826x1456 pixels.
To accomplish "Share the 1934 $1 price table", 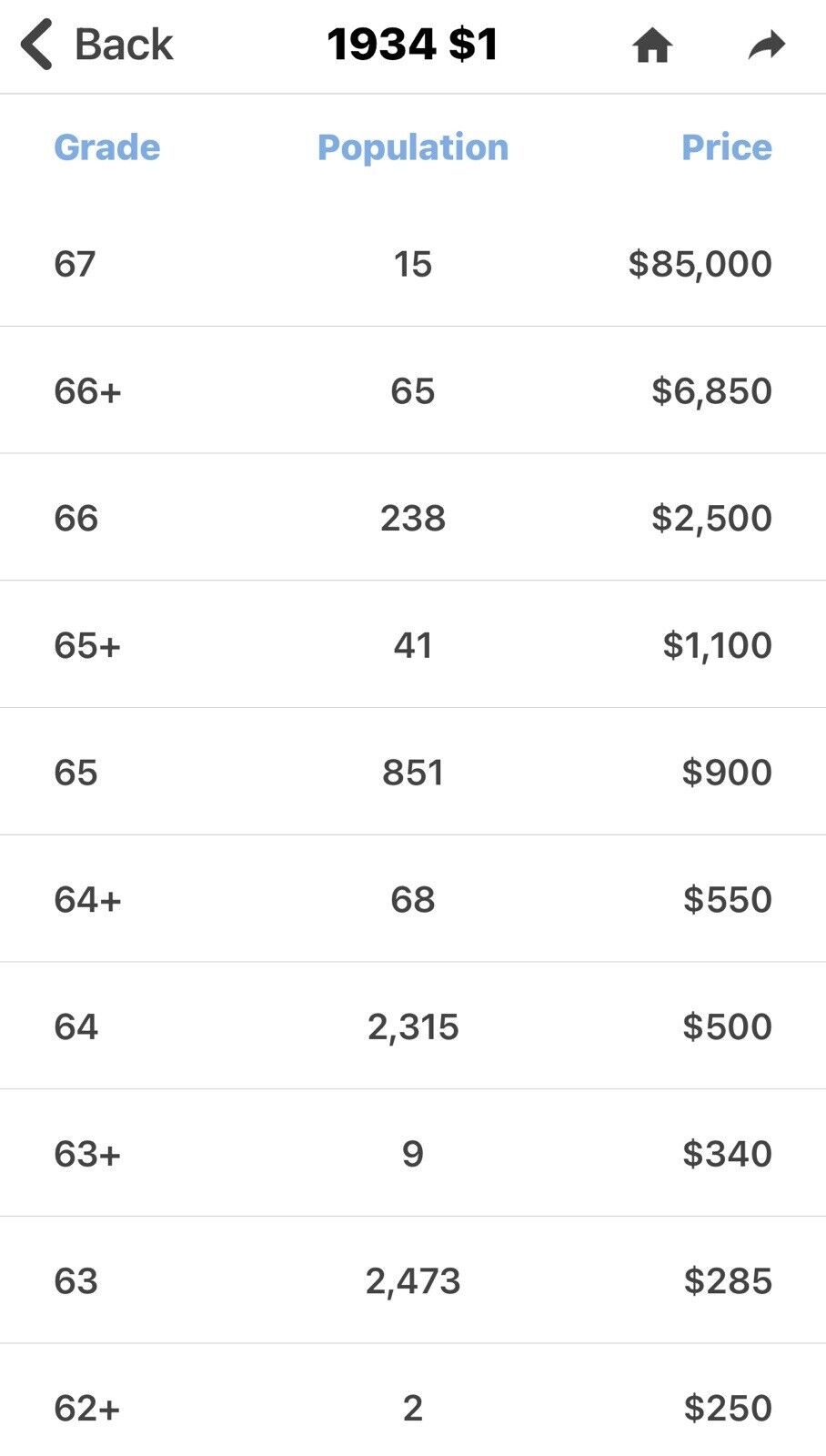I will point(766,45).
